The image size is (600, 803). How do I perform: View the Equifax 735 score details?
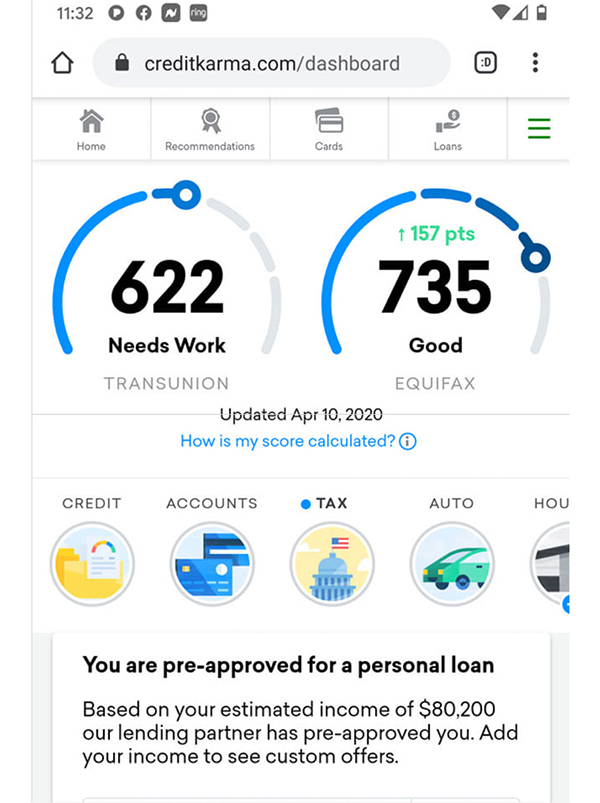pyautogui.click(x=435, y=290)
